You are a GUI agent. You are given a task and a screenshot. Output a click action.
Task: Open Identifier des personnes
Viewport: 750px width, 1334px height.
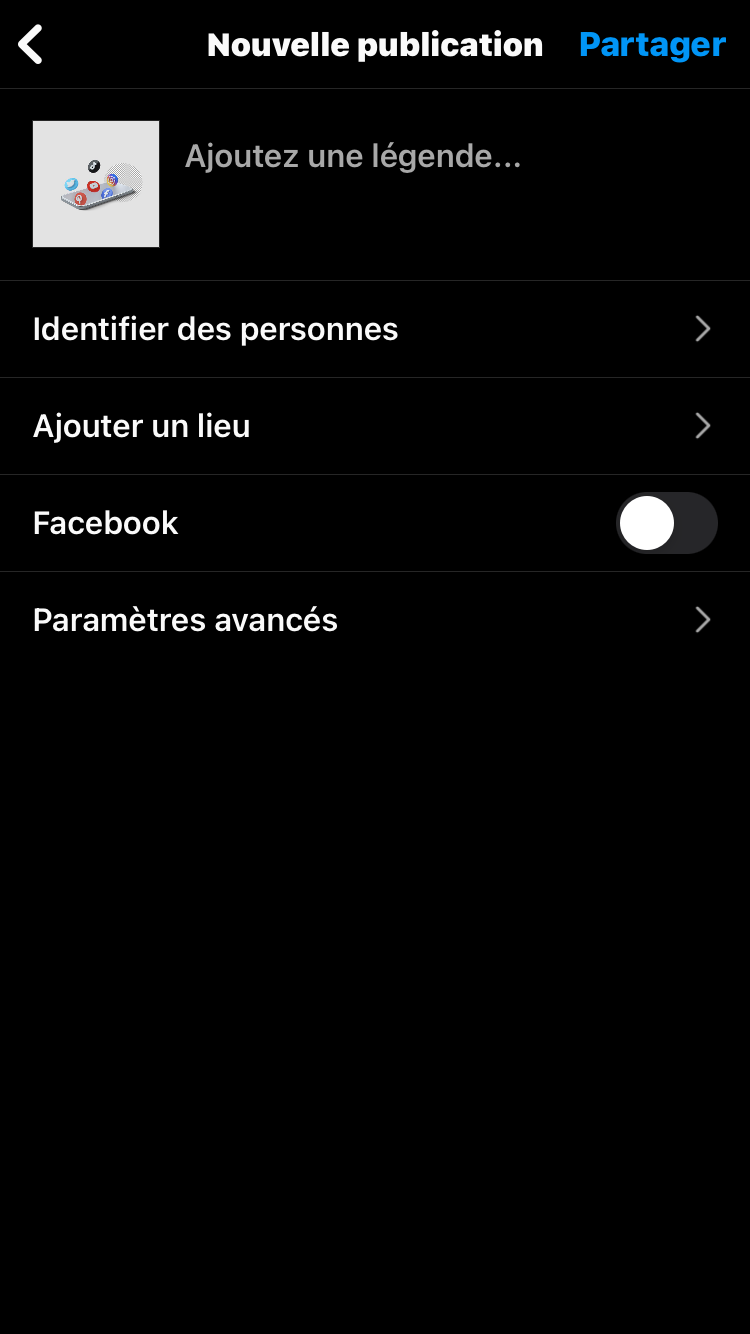point(374,329)
